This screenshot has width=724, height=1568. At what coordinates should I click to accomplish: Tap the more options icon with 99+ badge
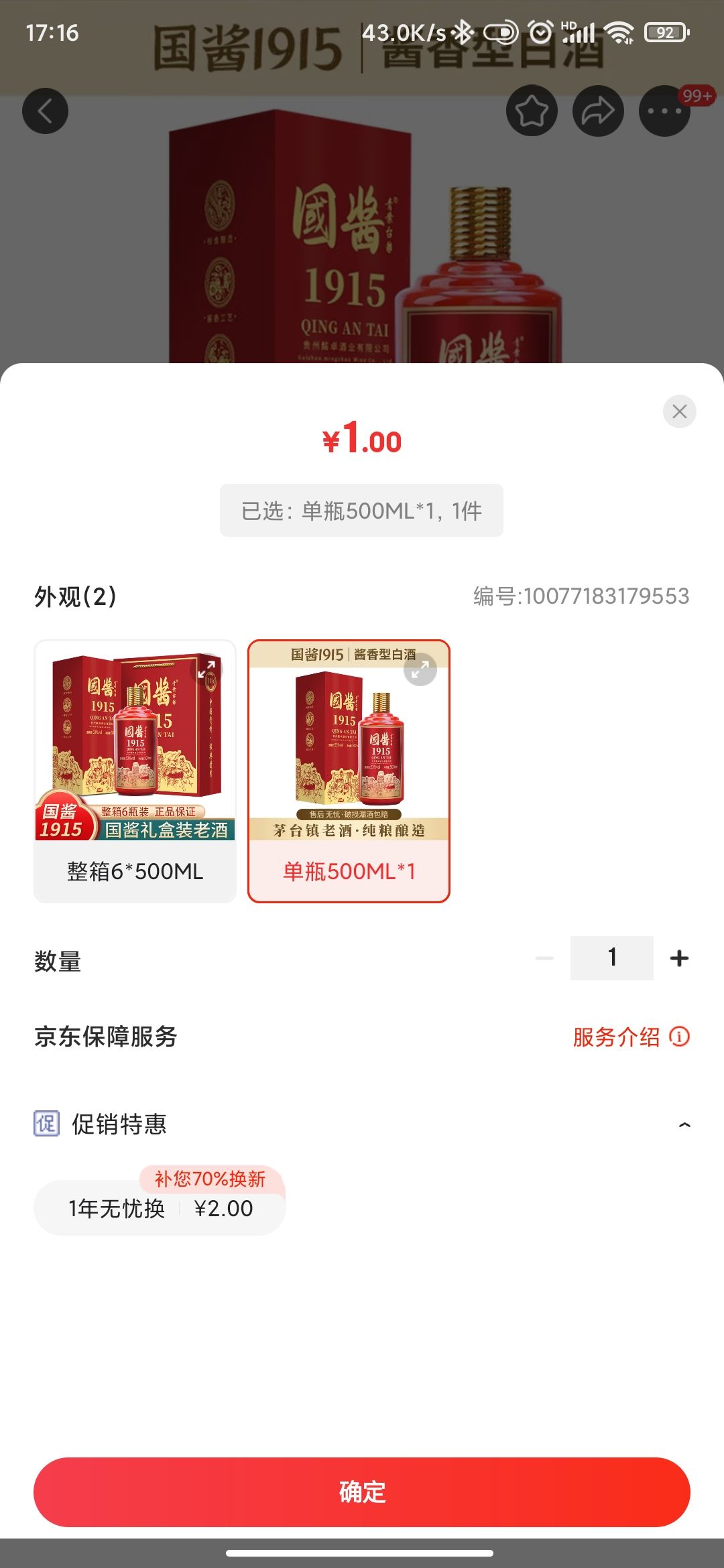[x=663, y=111]
